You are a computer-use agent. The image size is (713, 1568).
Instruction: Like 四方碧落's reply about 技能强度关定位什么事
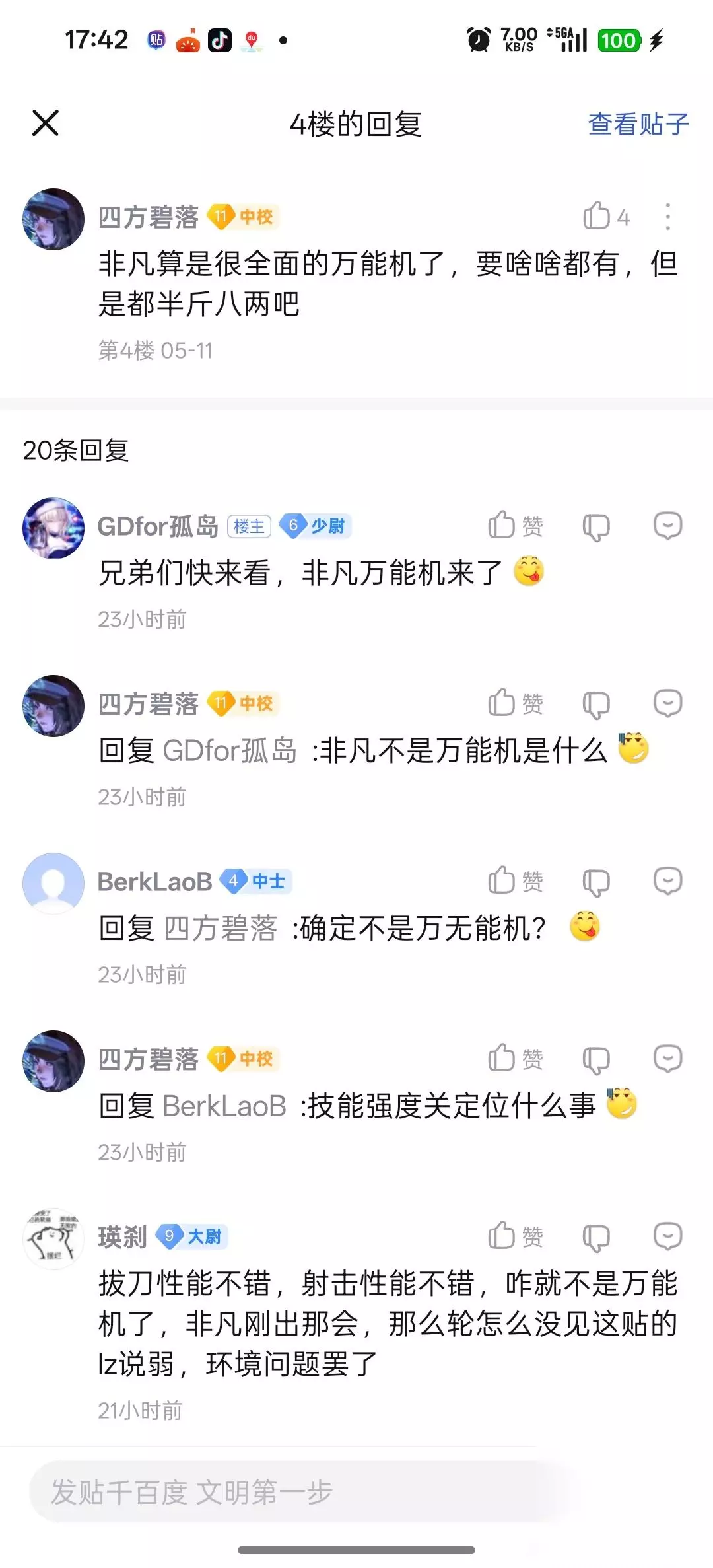coord(516,1059)
